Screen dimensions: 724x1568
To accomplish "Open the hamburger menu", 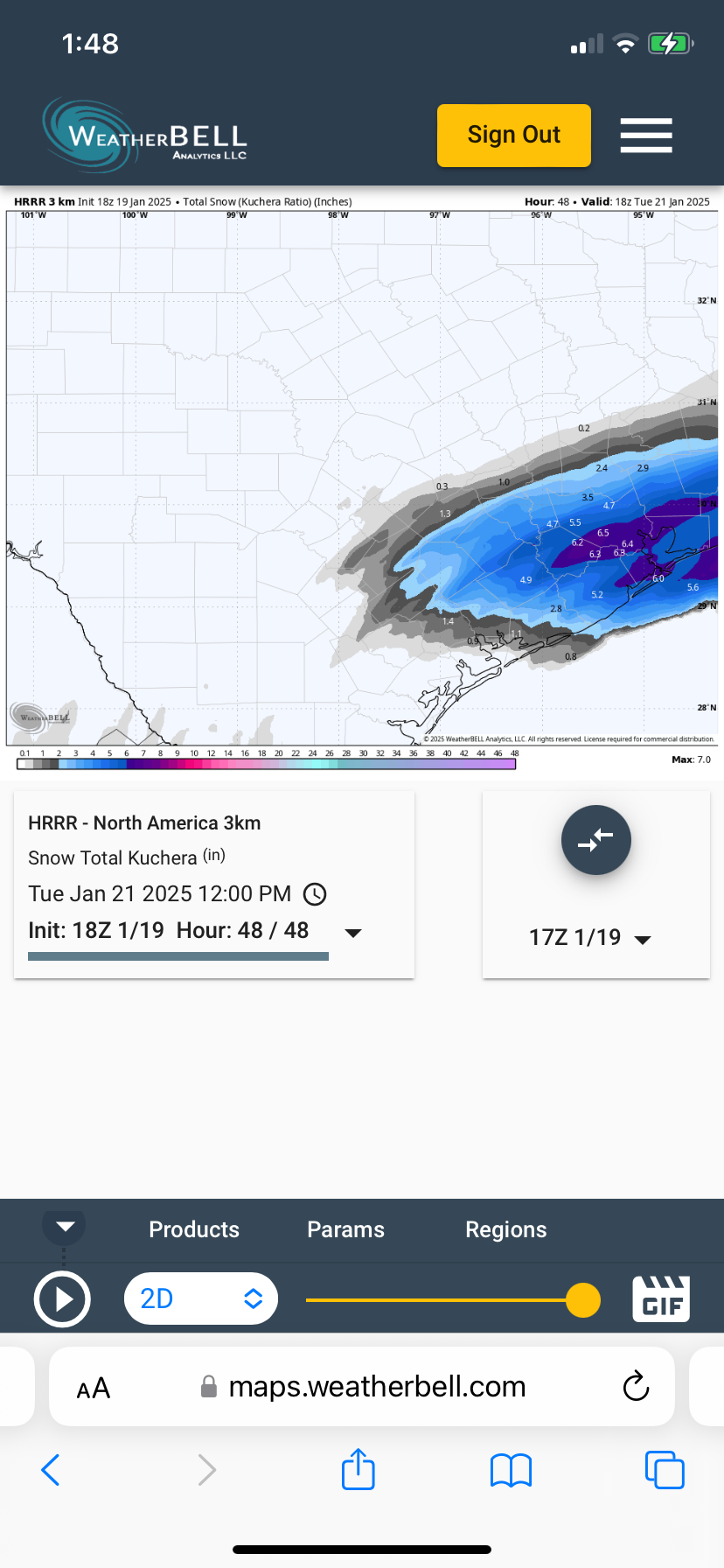I will pyautogui.click(x=646, y=136).
